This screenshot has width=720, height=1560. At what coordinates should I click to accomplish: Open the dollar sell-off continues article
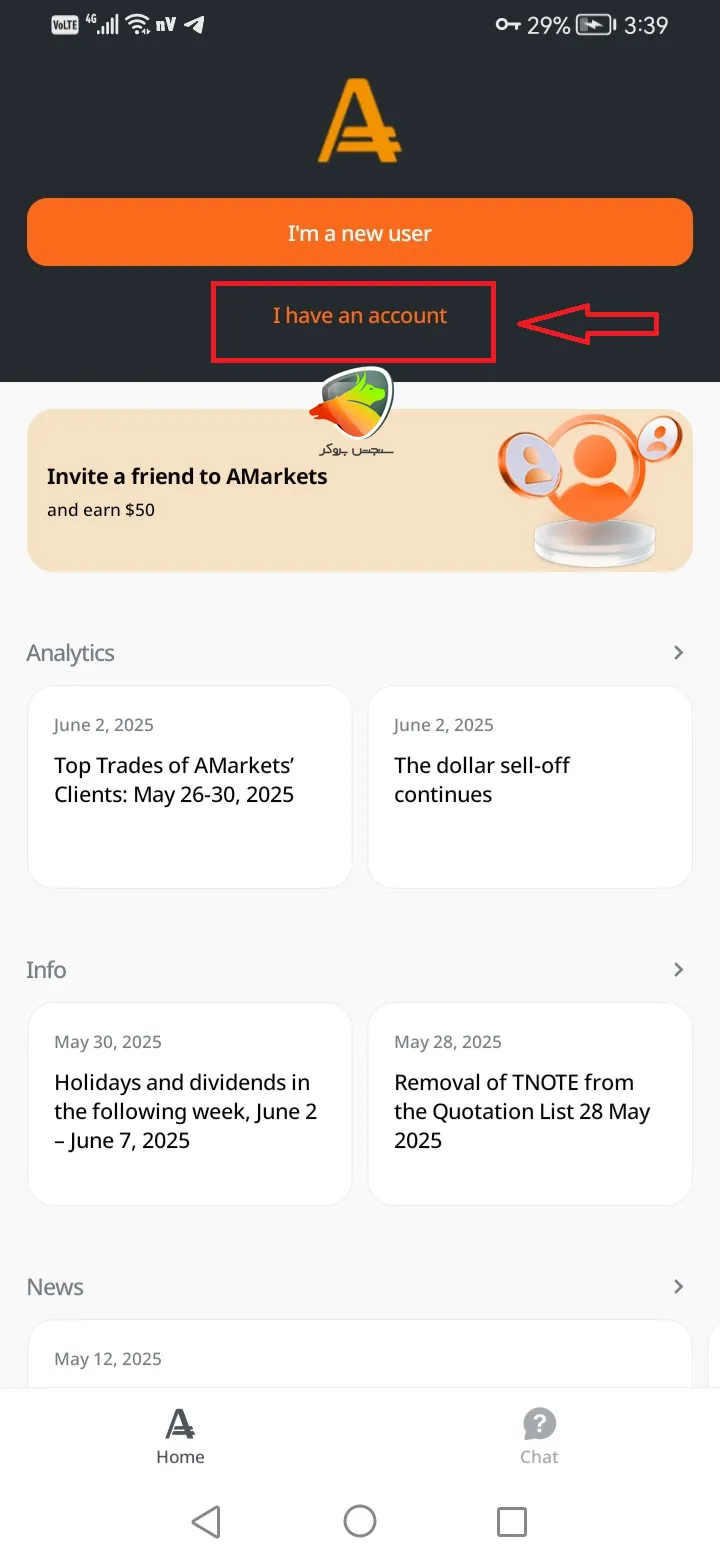(x=529, y=787)
